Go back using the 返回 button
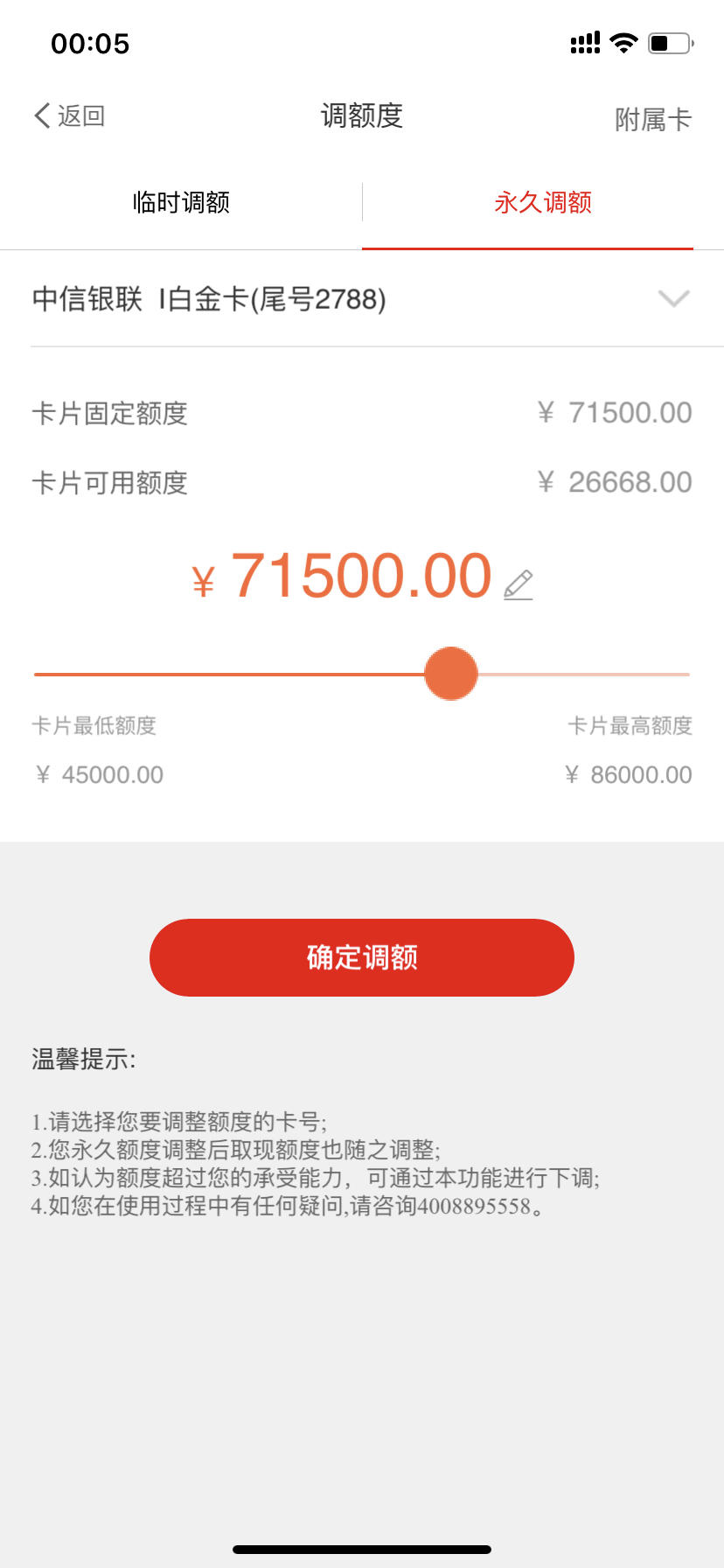This screenshot has width=724, height=1568. [x=70, y=115]
